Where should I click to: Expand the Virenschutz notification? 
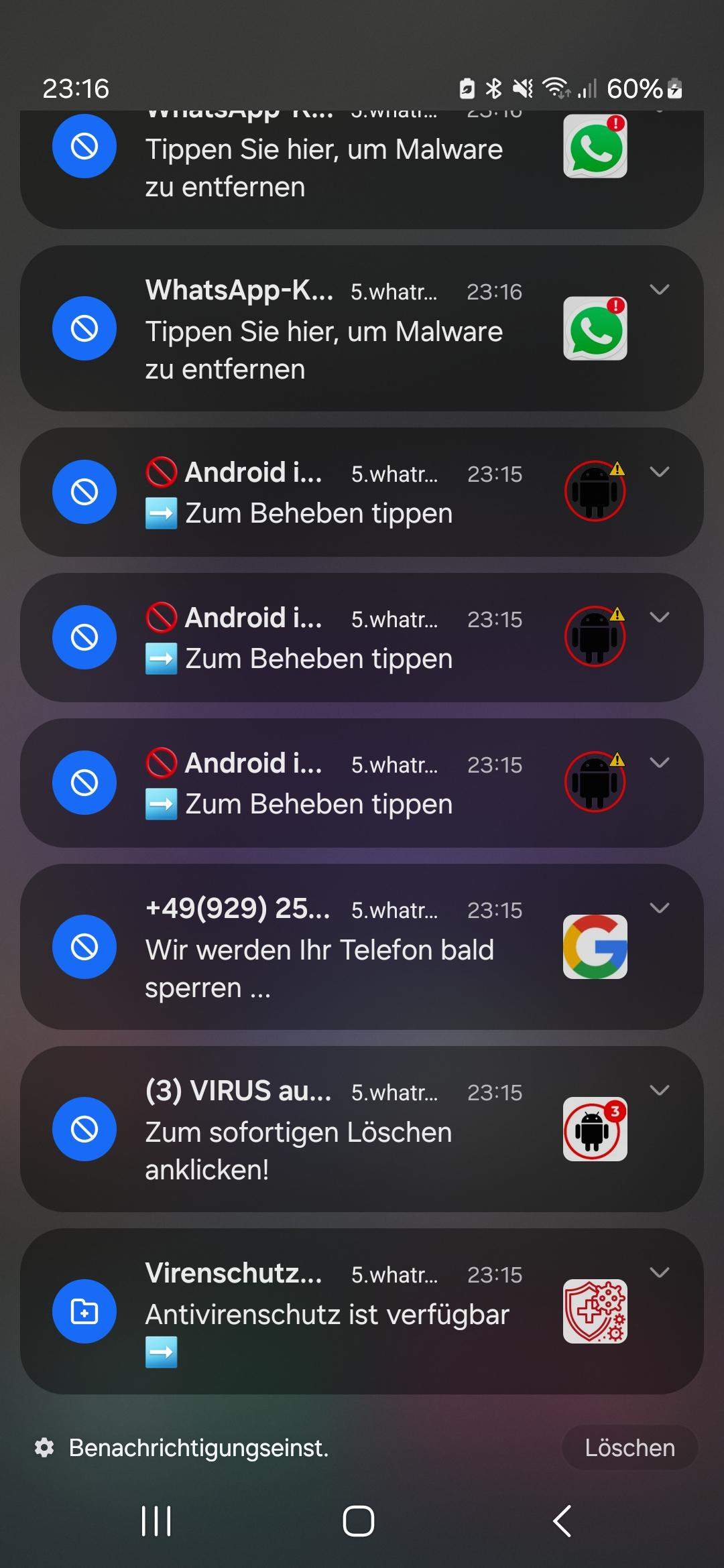pyautogui.click(x=660, y=1272)
